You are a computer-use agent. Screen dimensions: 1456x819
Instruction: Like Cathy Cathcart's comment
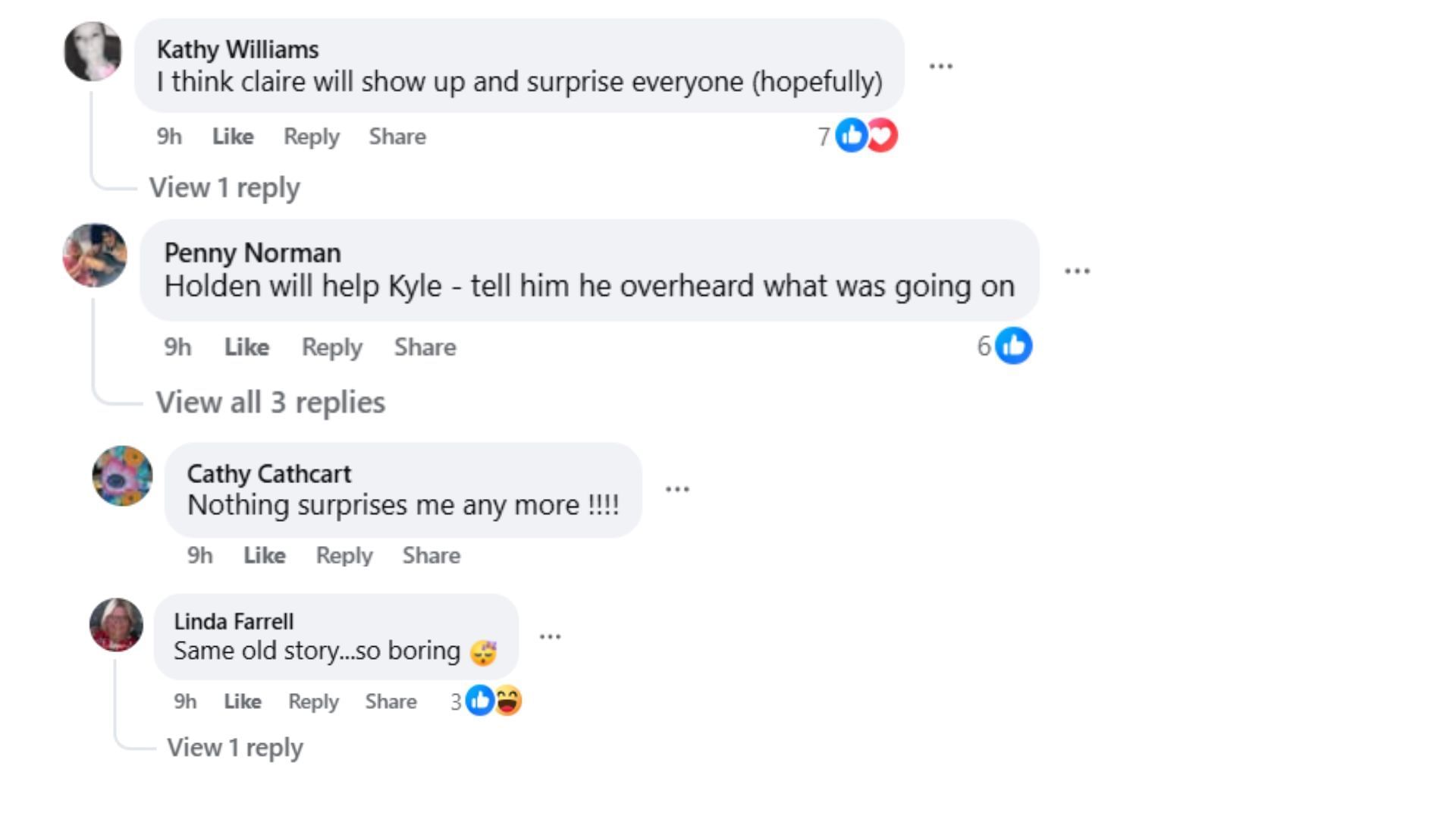tap(264, 555)
